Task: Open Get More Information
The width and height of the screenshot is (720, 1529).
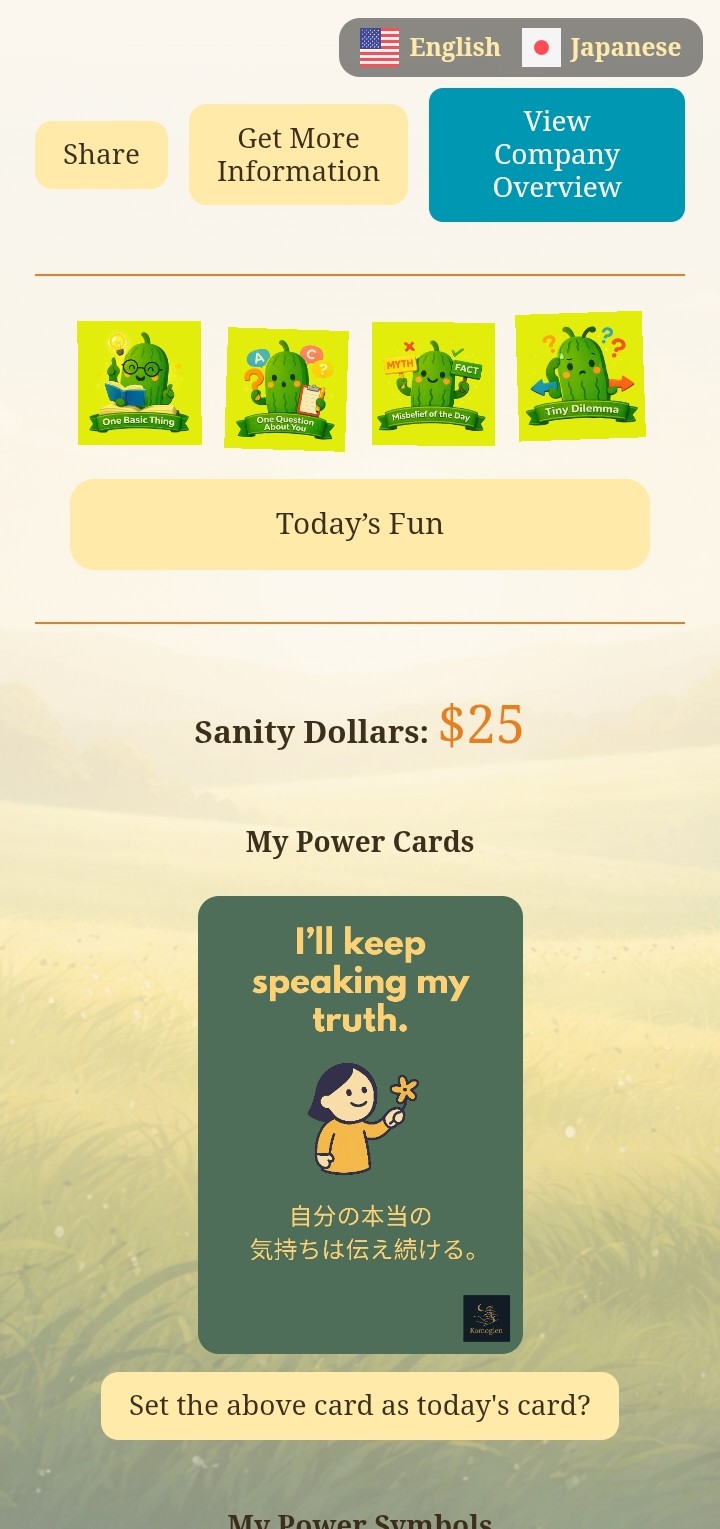Action: point(298,155)
